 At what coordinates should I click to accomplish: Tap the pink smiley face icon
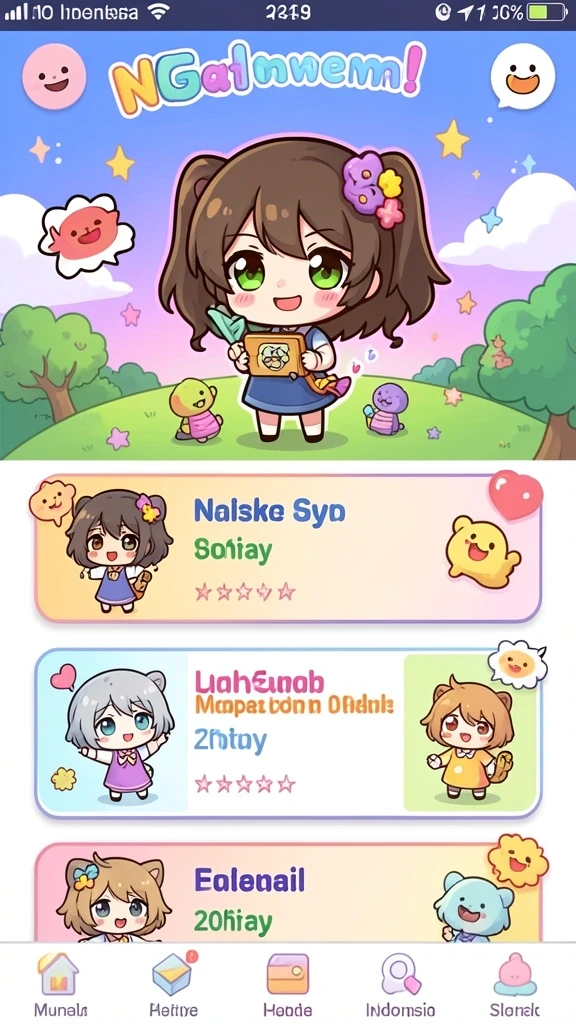point(54,76)
